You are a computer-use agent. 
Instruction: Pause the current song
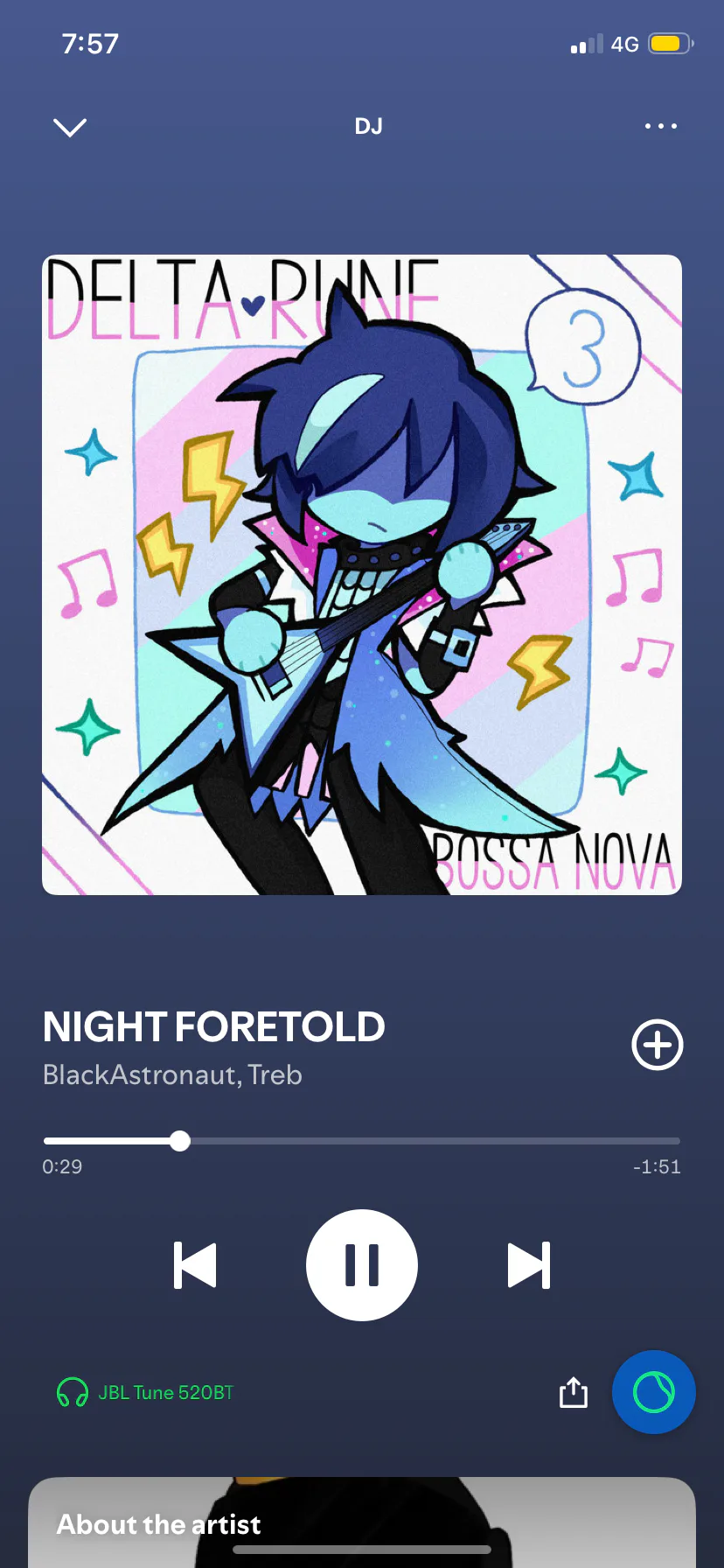(362, 1265)
